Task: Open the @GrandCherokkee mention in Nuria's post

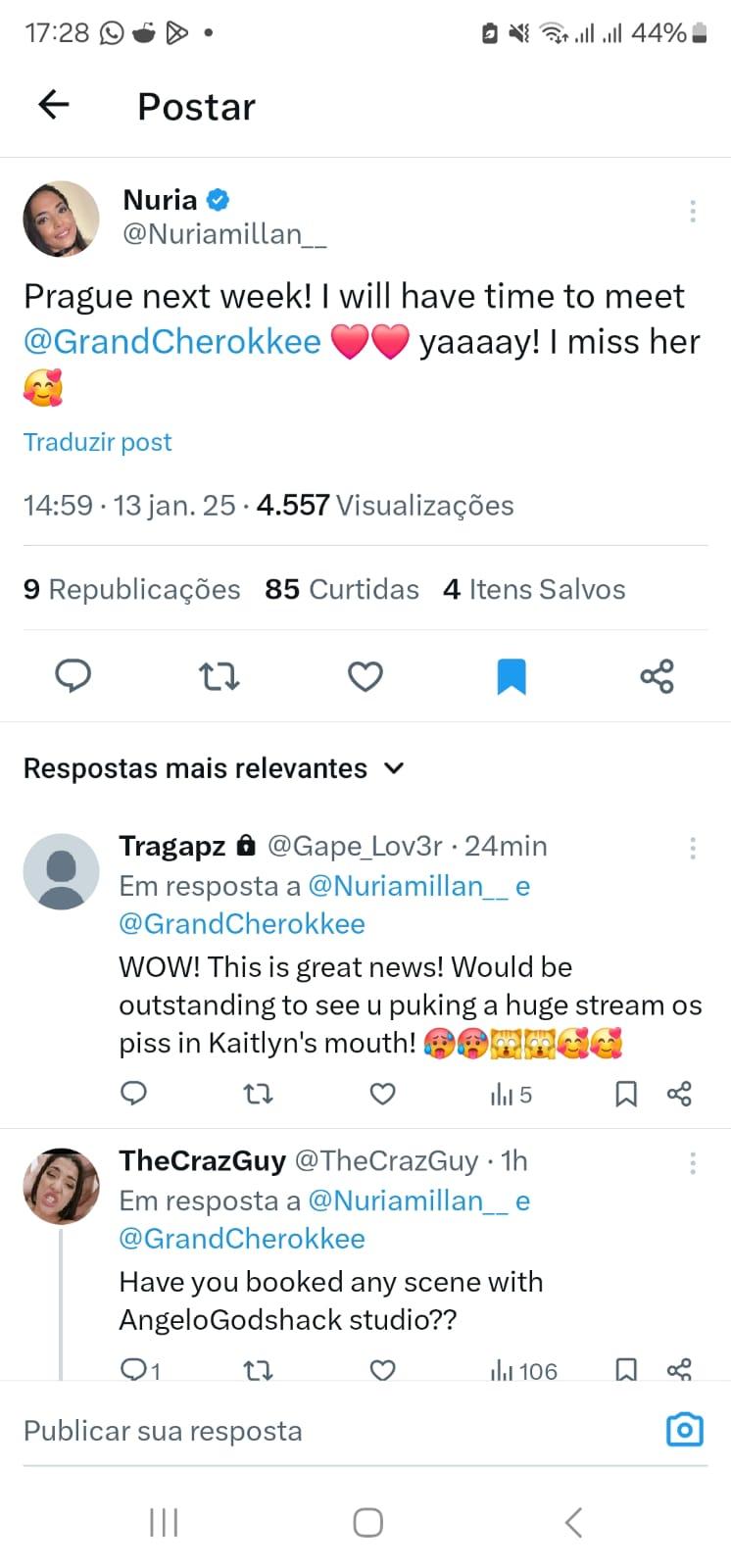Action: point(172,341)
